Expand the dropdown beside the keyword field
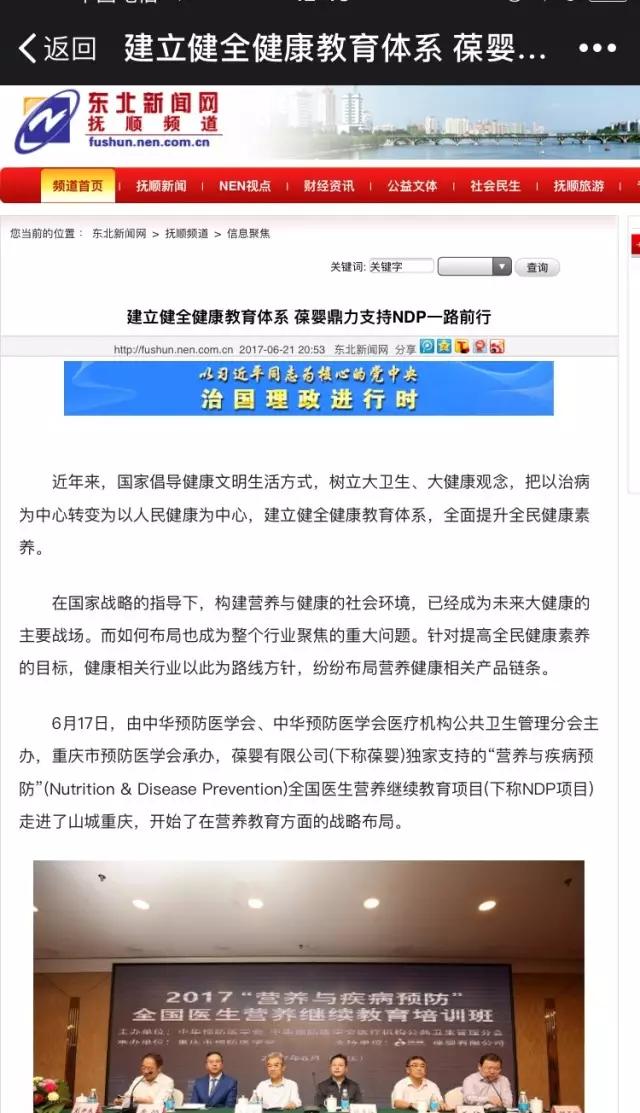640x1113 pixels. 501,267
